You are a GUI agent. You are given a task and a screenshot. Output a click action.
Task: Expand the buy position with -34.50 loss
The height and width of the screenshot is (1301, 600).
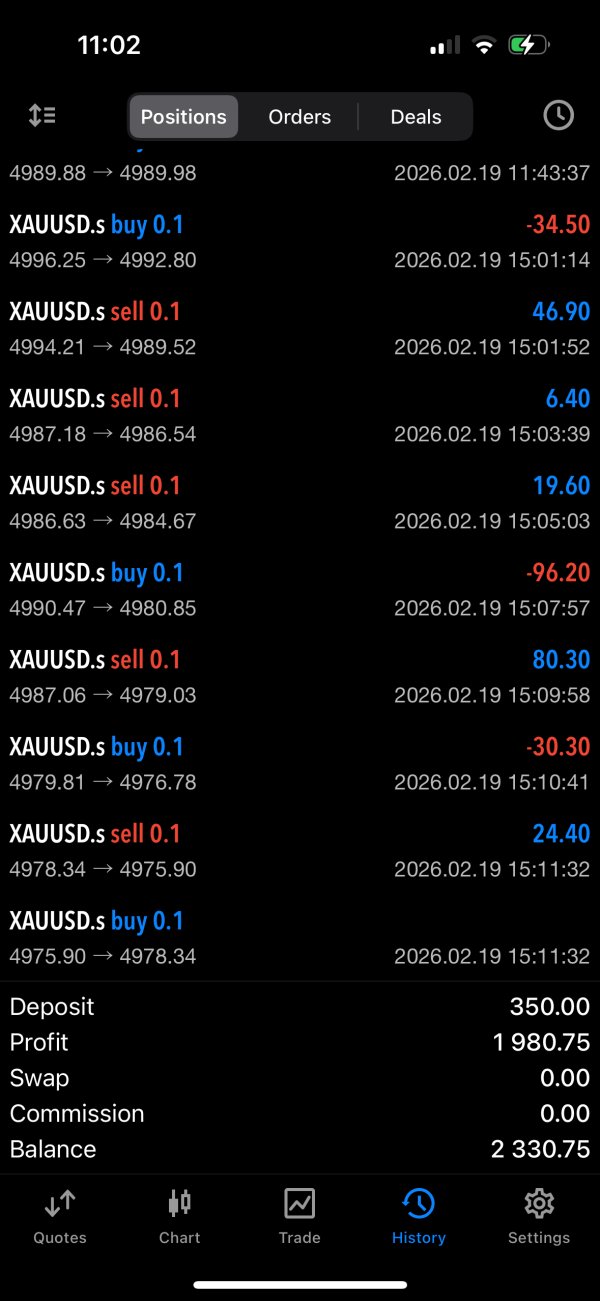[x=299, y=242]
